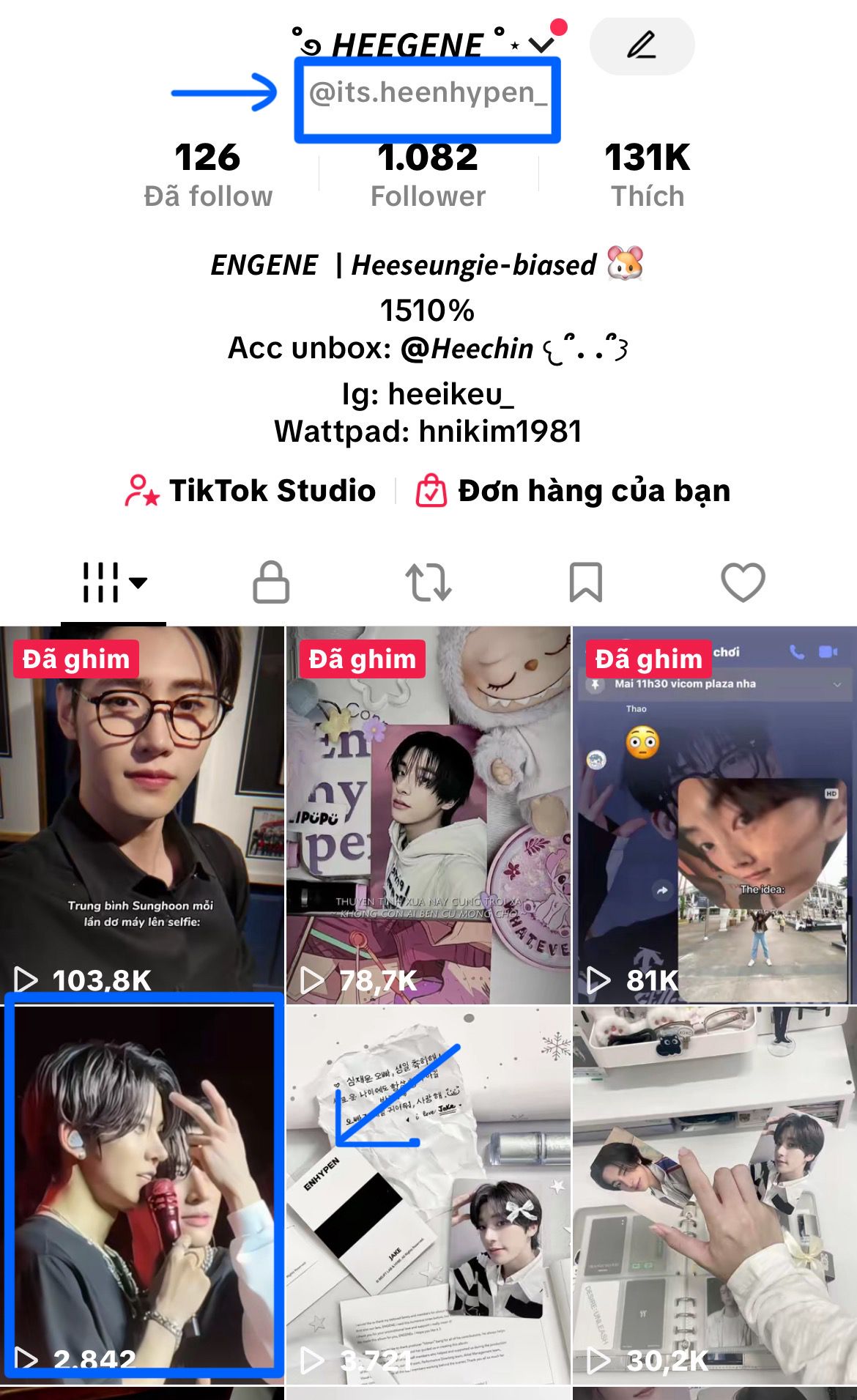View the 126 Đã follow list
This screenshot has width=857, height=1400.
pyautogui.click(x=208, y=175)
